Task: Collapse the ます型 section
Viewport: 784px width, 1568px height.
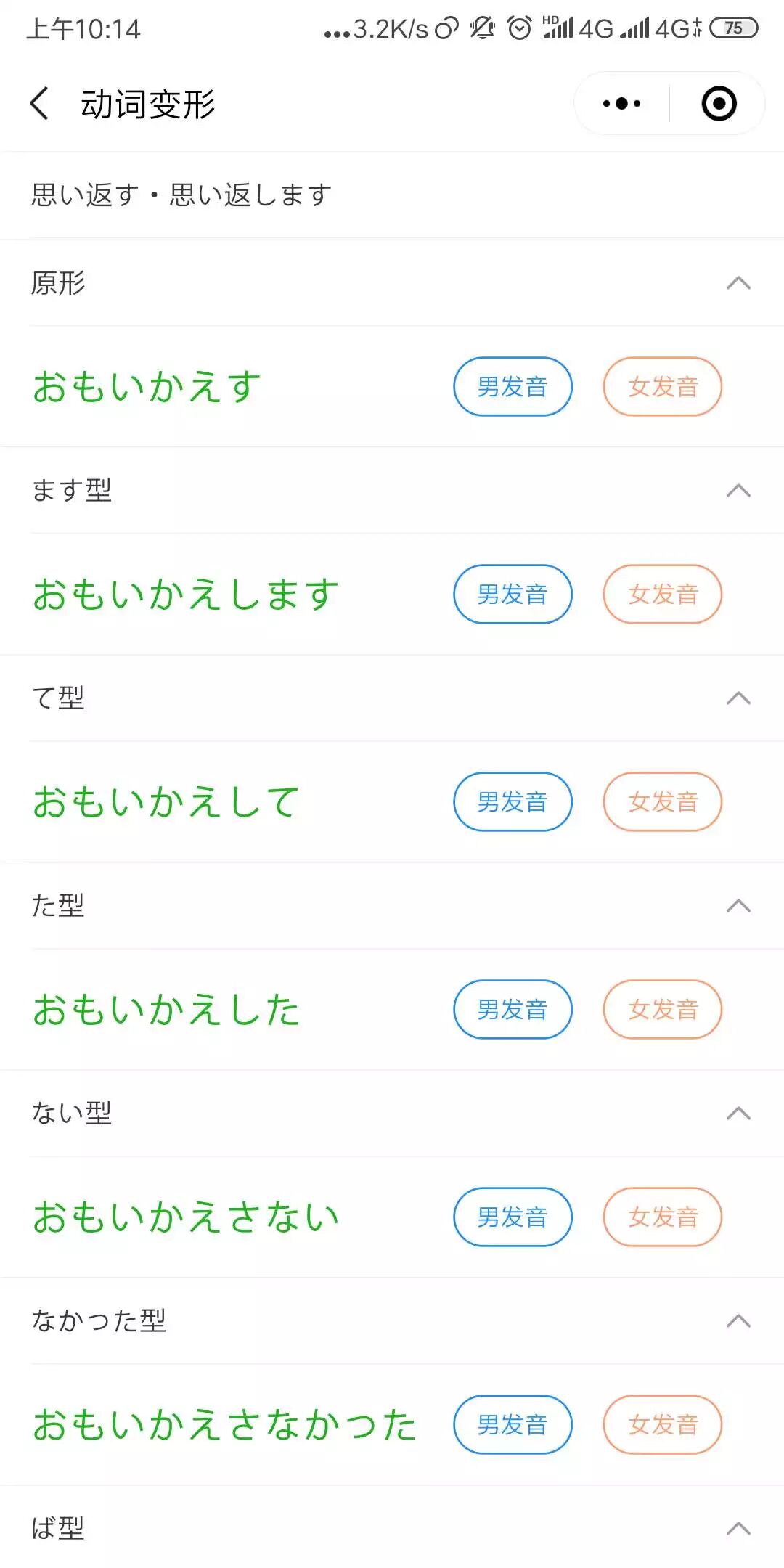Action: 738,491
